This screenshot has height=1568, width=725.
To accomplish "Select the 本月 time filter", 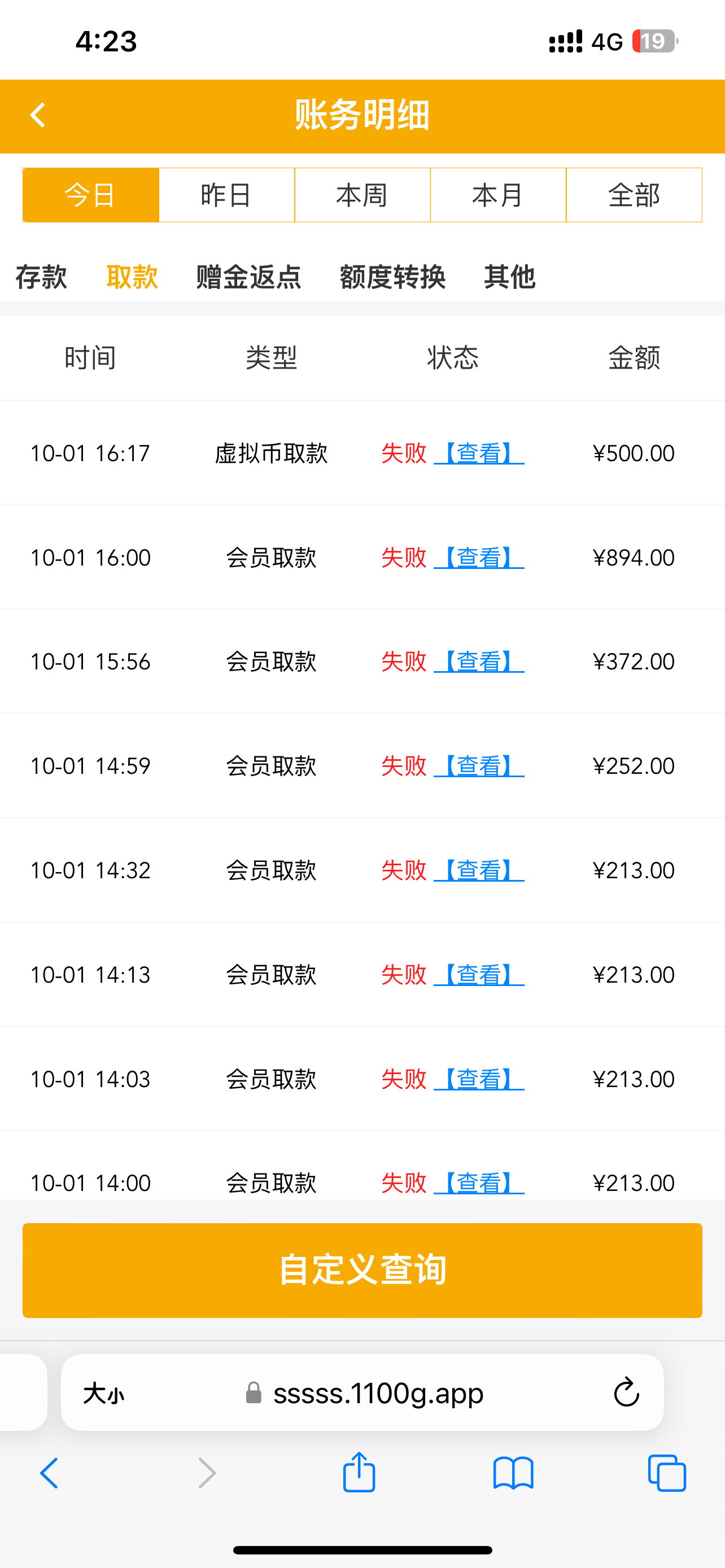I will (x=498, y=195).
